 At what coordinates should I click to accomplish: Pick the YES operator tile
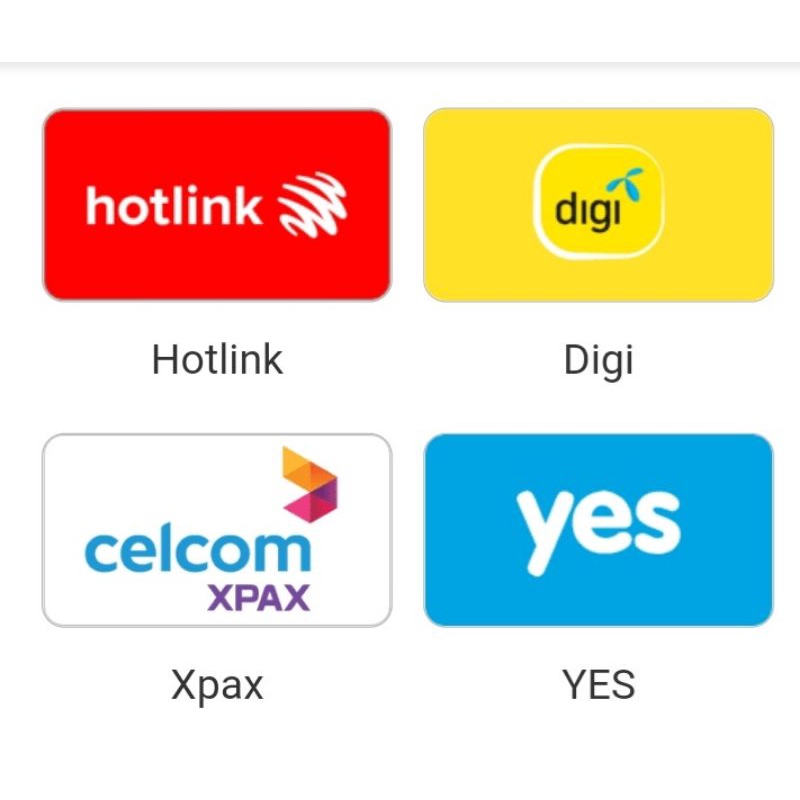coord(598,530)
